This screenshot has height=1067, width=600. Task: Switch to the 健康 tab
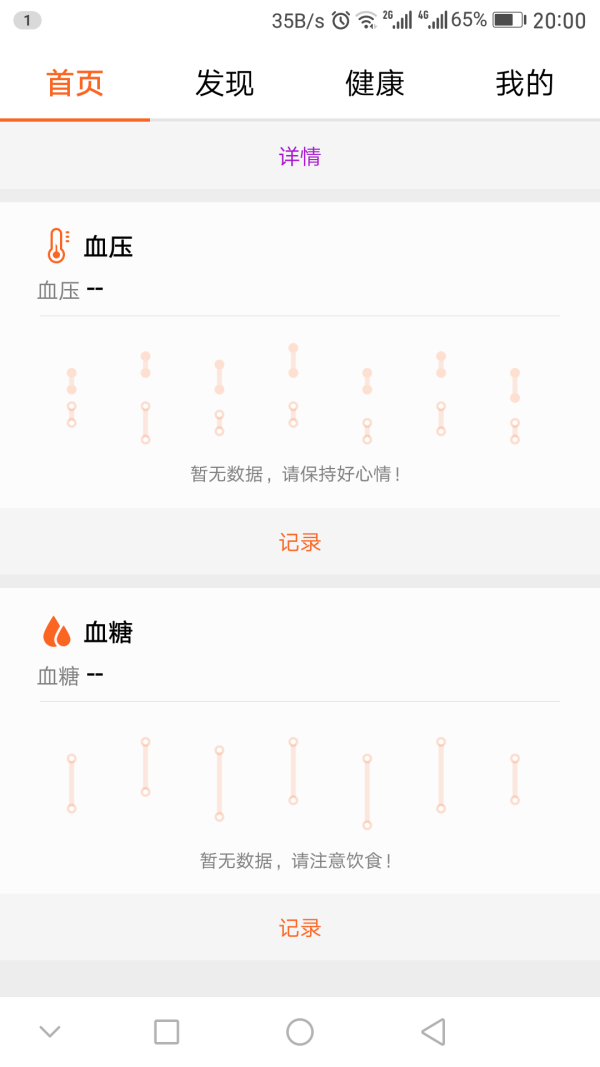click(x=375, y=84)
